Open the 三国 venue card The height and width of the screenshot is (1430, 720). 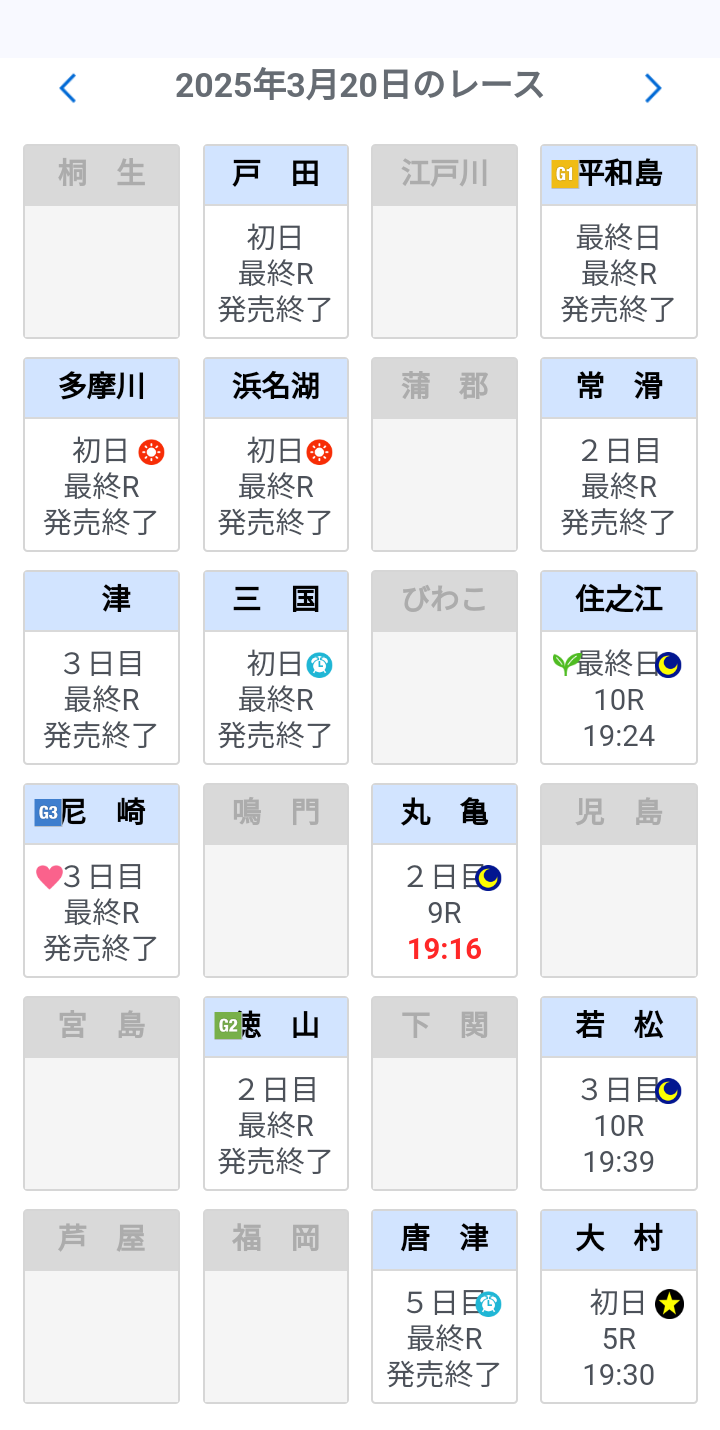coord(276,668)
